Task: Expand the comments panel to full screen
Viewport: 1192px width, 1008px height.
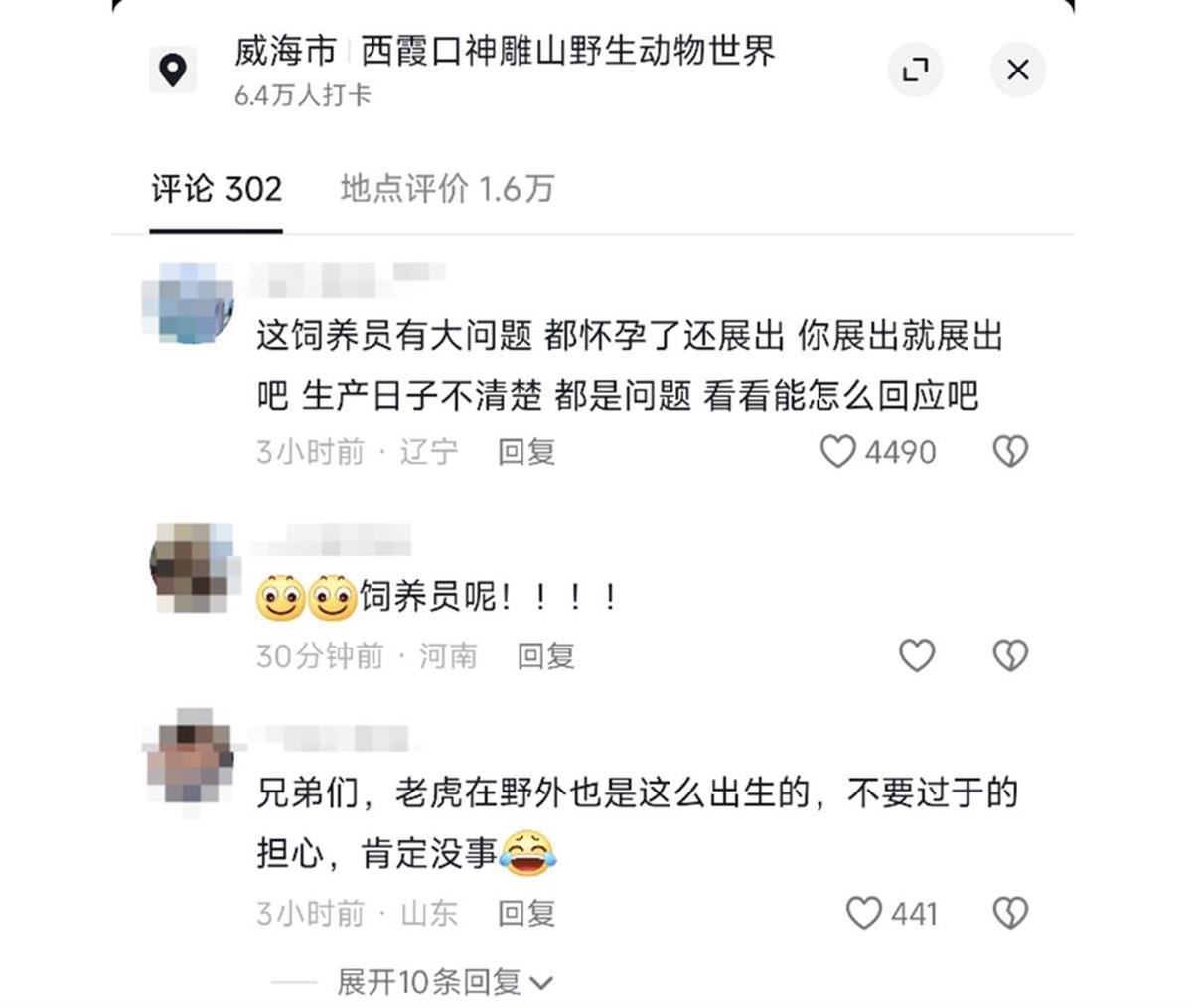Action: click(x=914, y=70)
